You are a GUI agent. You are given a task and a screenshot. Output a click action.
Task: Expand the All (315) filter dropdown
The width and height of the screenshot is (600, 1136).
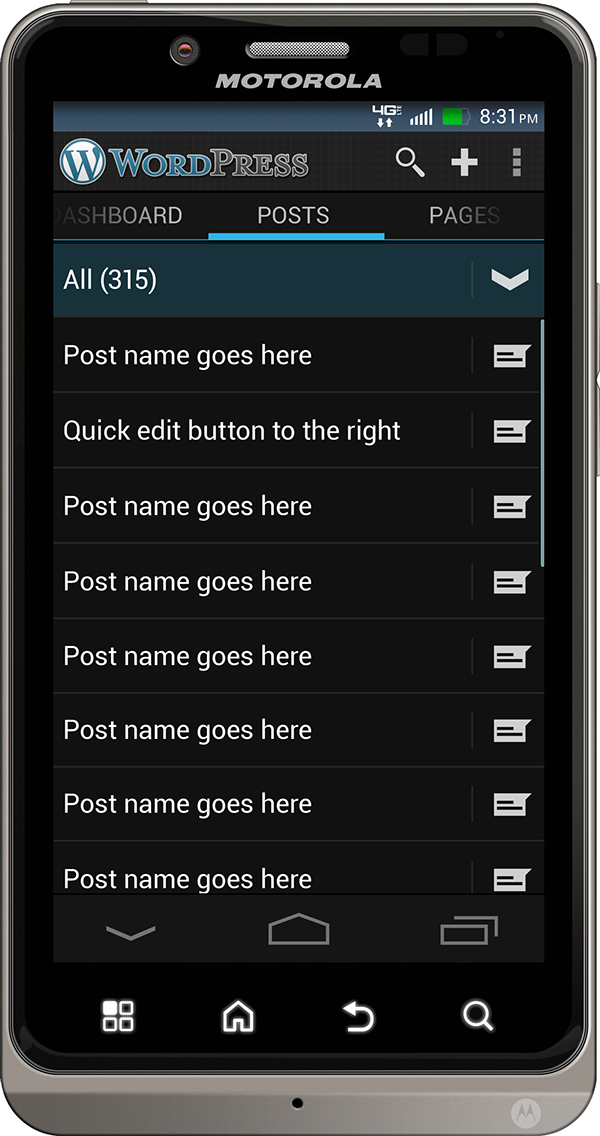(510, 280)
